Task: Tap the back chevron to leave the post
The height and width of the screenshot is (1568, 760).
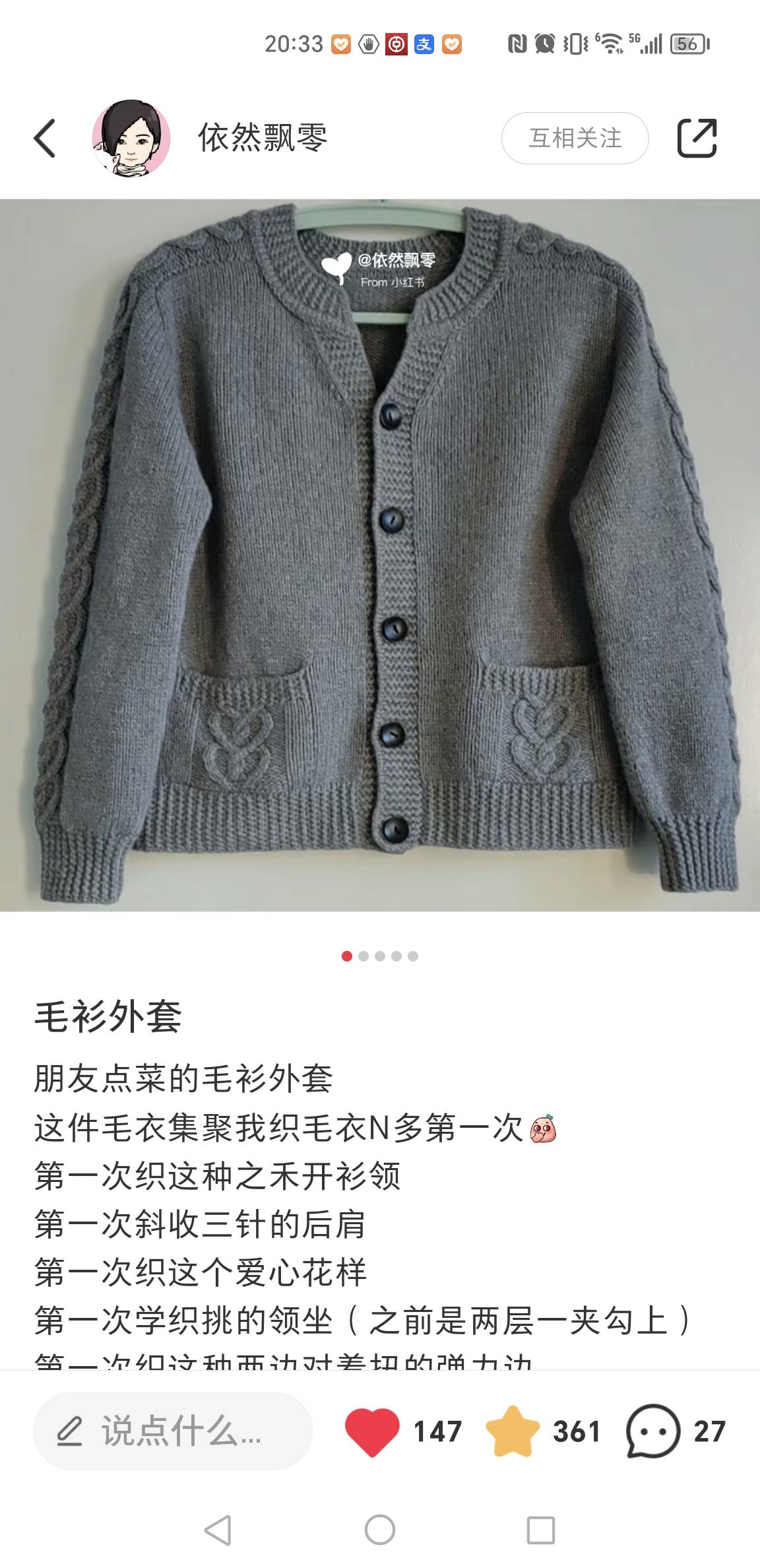Action: [44, 137]
